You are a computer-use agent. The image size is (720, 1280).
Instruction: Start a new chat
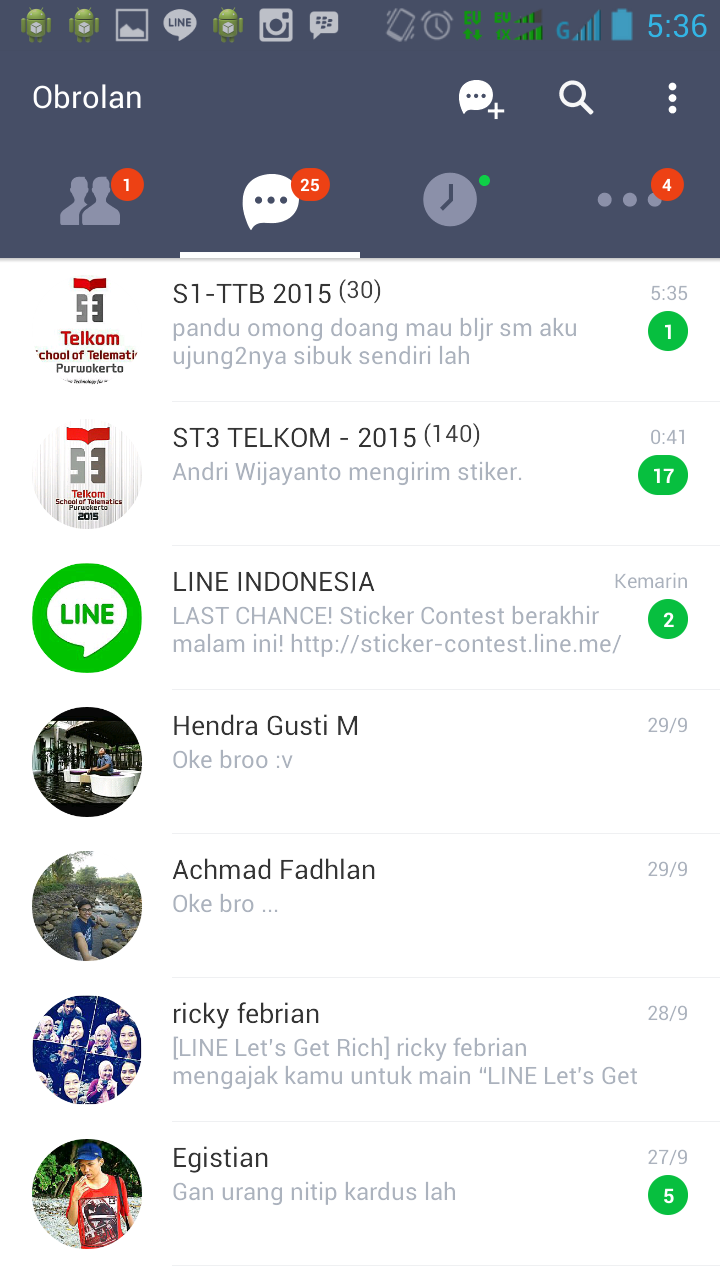point(480,99)
